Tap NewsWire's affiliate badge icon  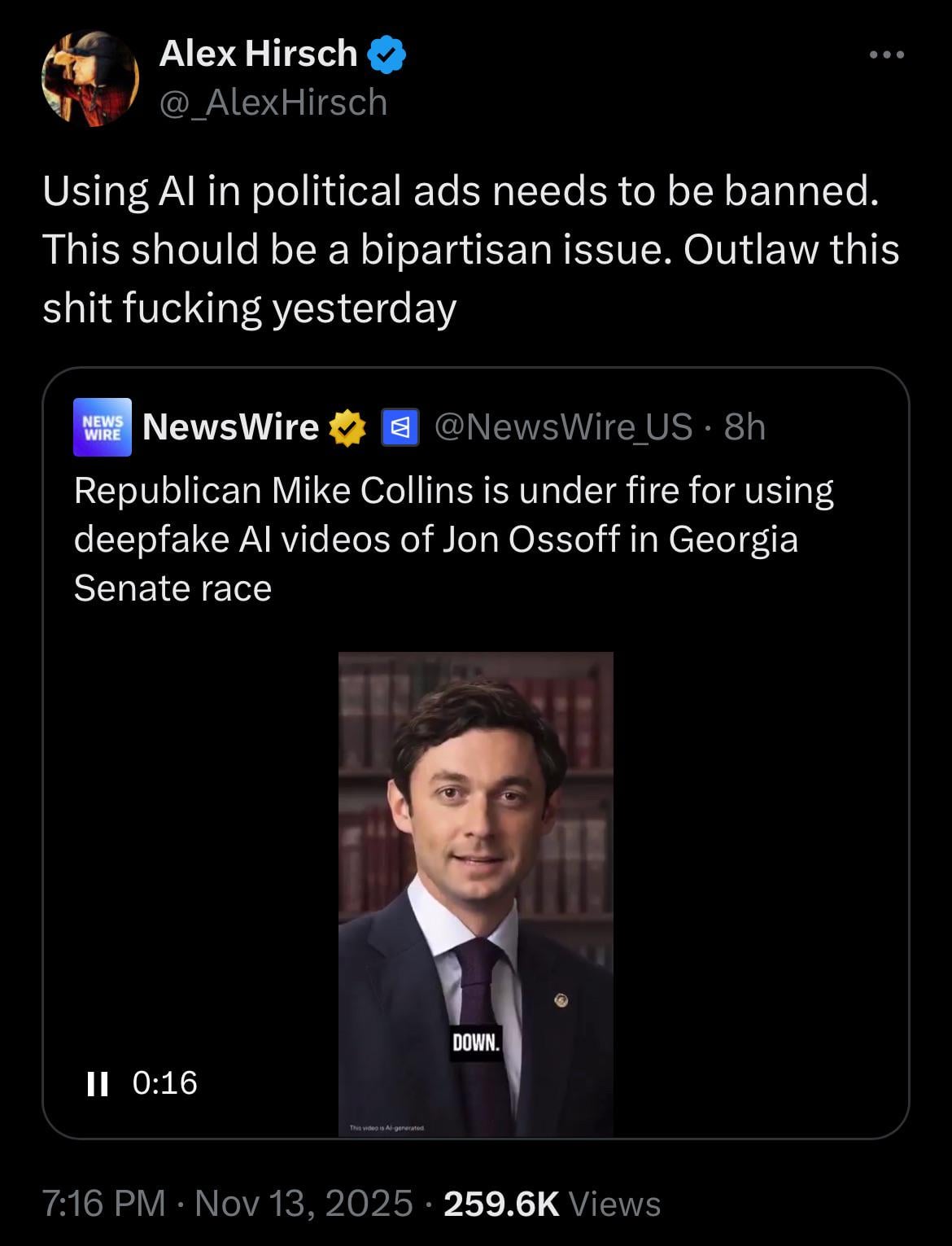click(400, 427)
